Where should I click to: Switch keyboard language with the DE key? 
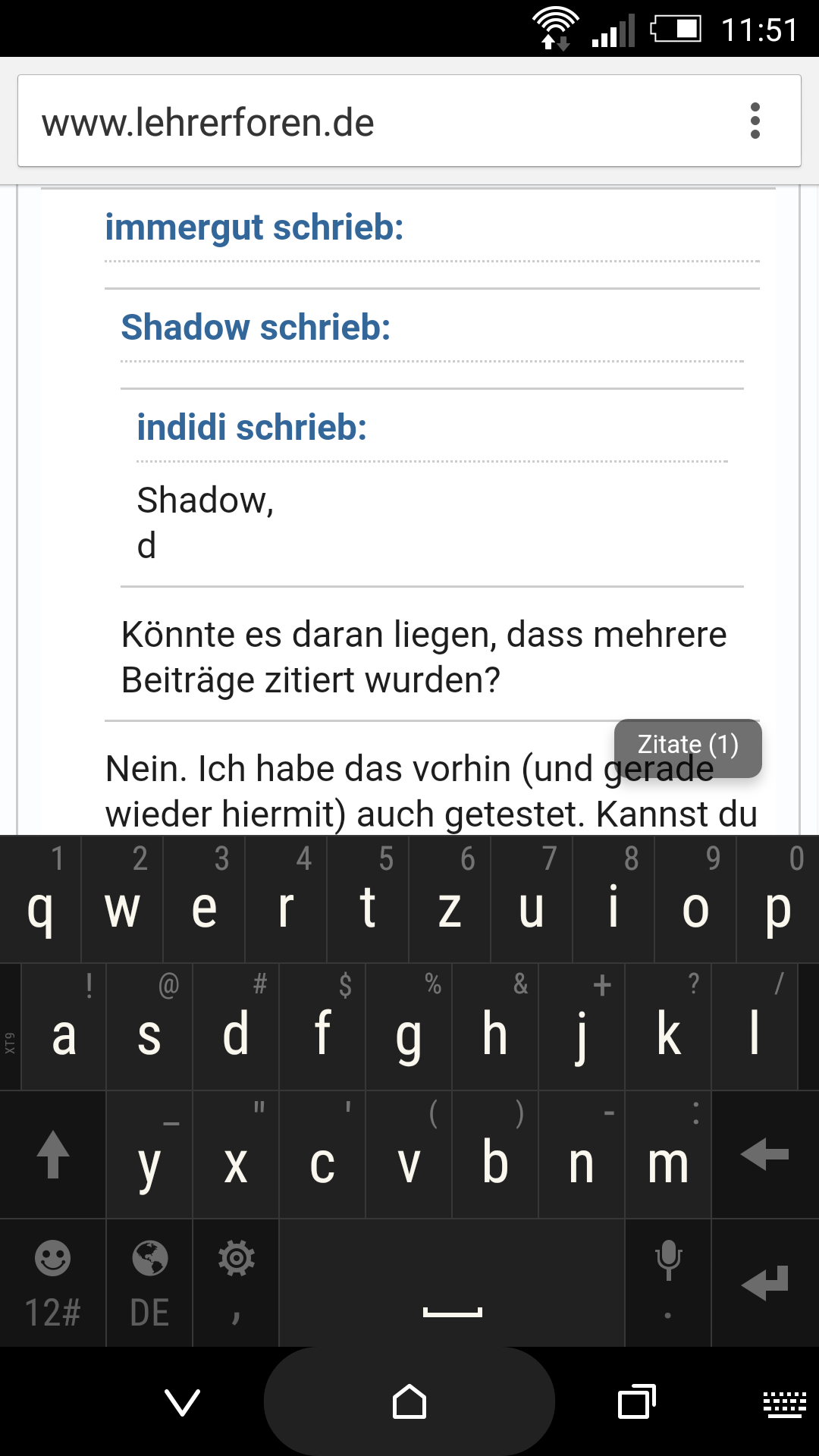click(149, 1283)
